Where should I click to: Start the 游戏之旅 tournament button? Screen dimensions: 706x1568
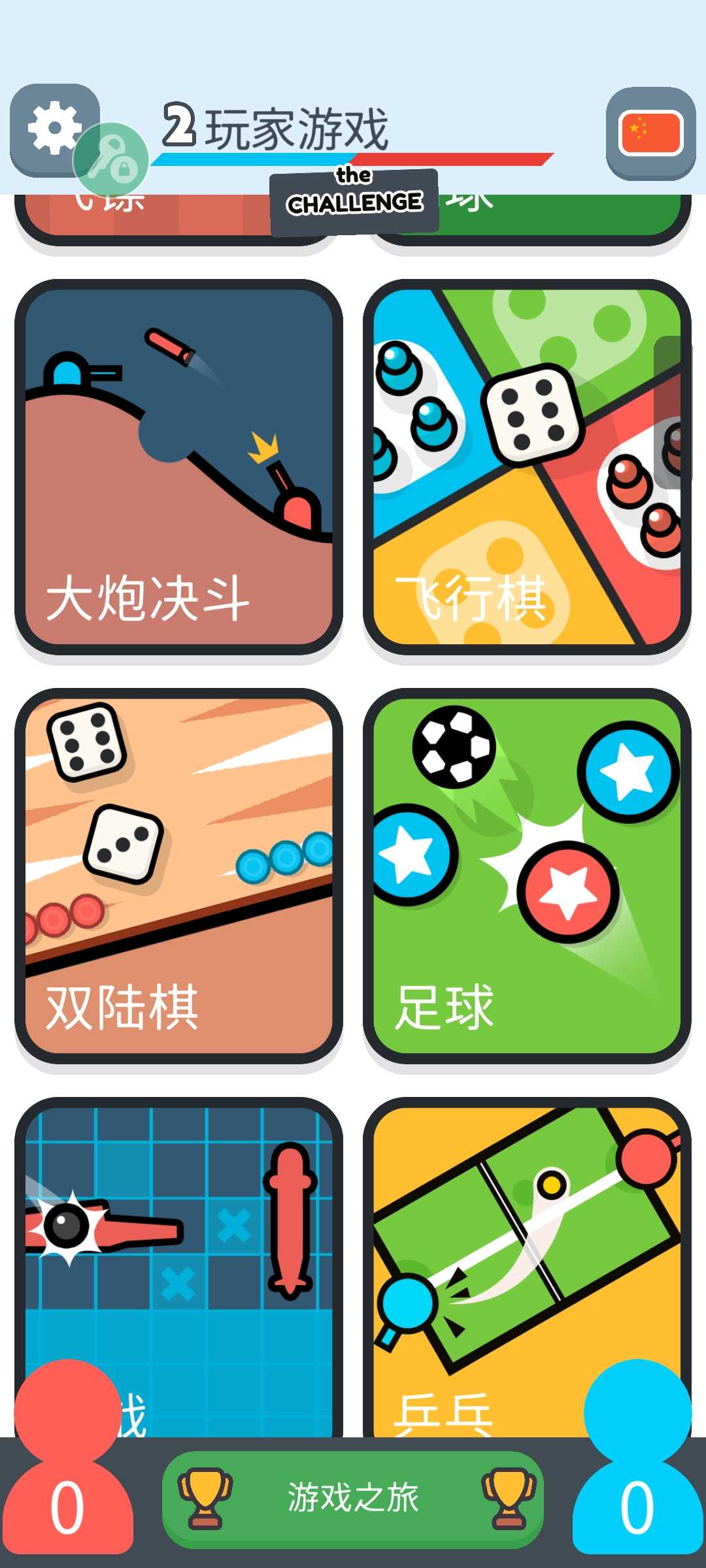coord(353,1497)
